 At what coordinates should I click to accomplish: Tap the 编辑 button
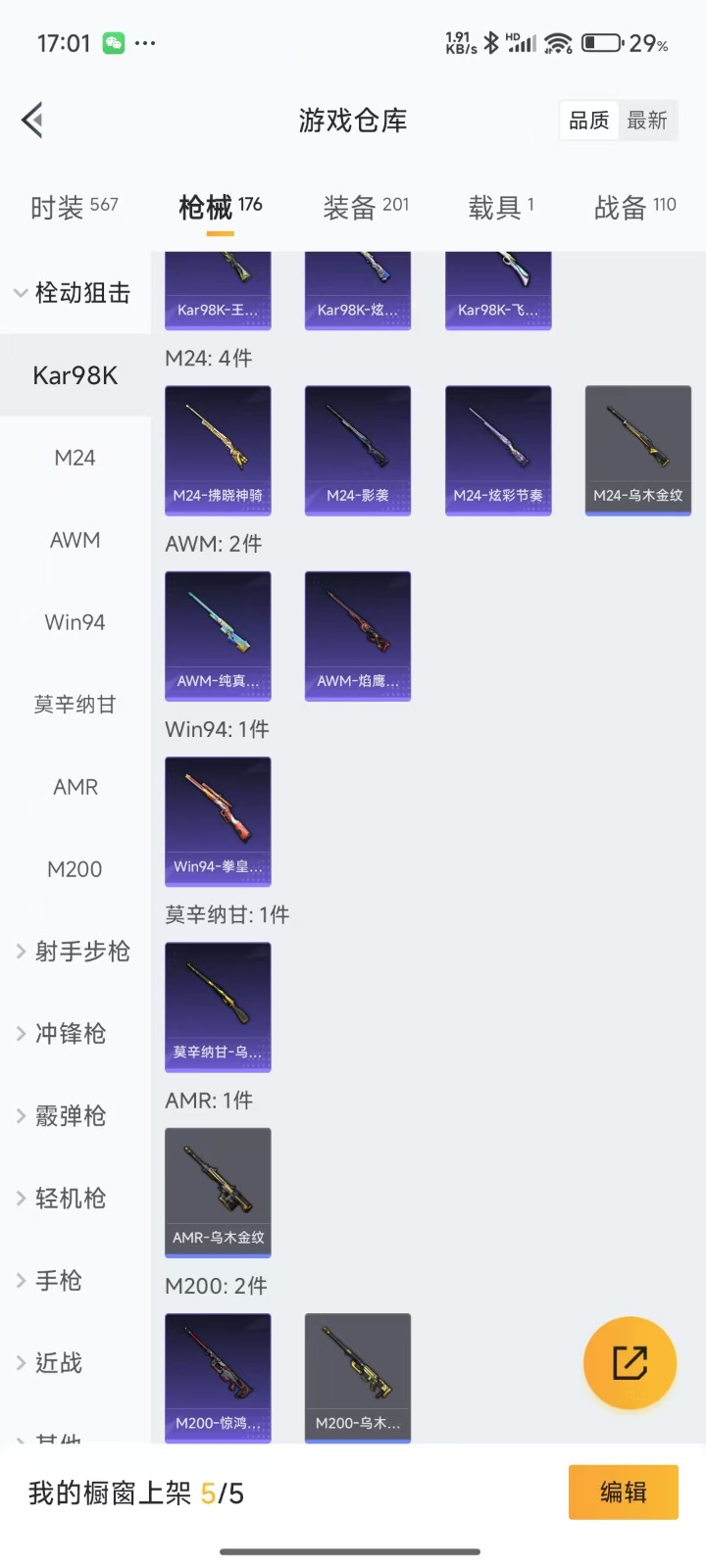click(x=623, y=1492)
